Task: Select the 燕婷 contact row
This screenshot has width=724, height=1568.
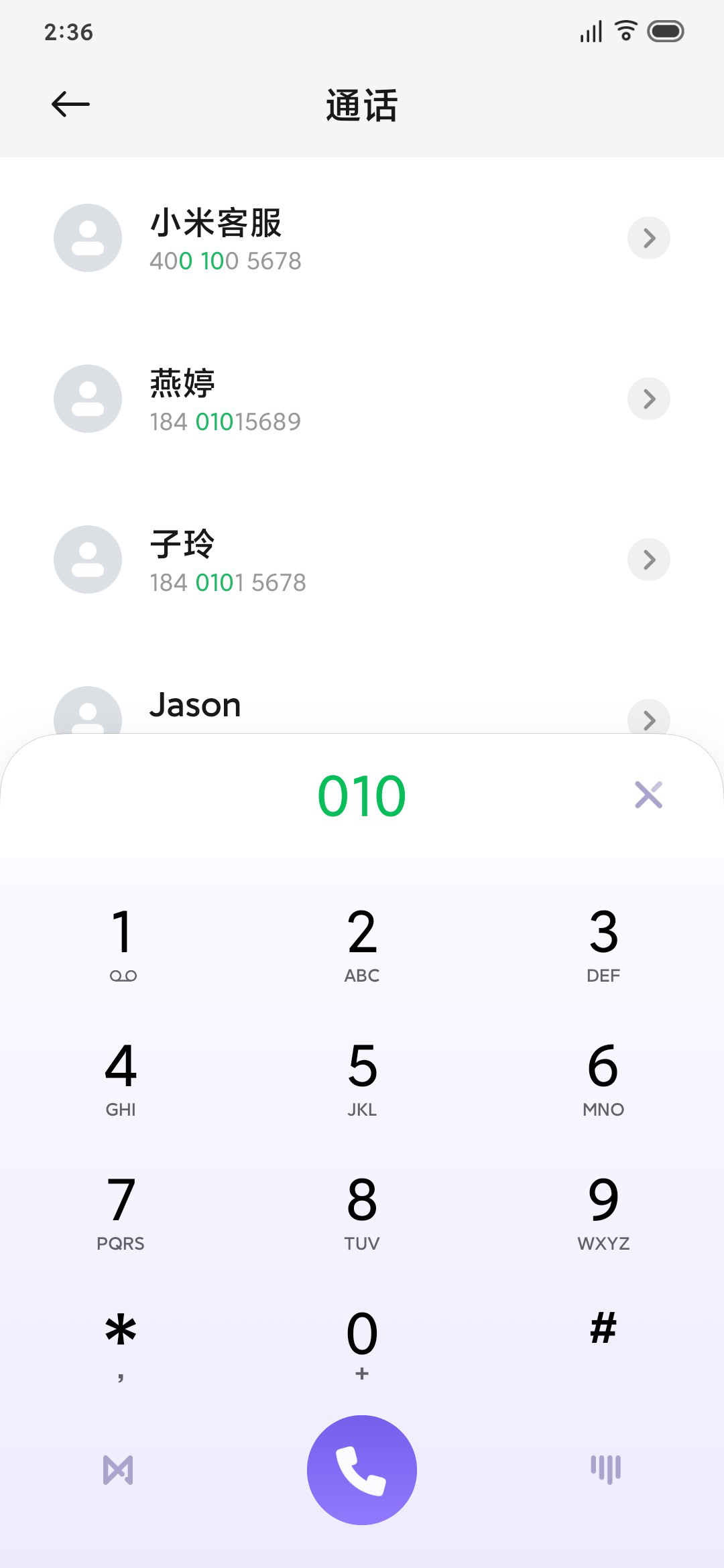Action: tap(362, 399)
